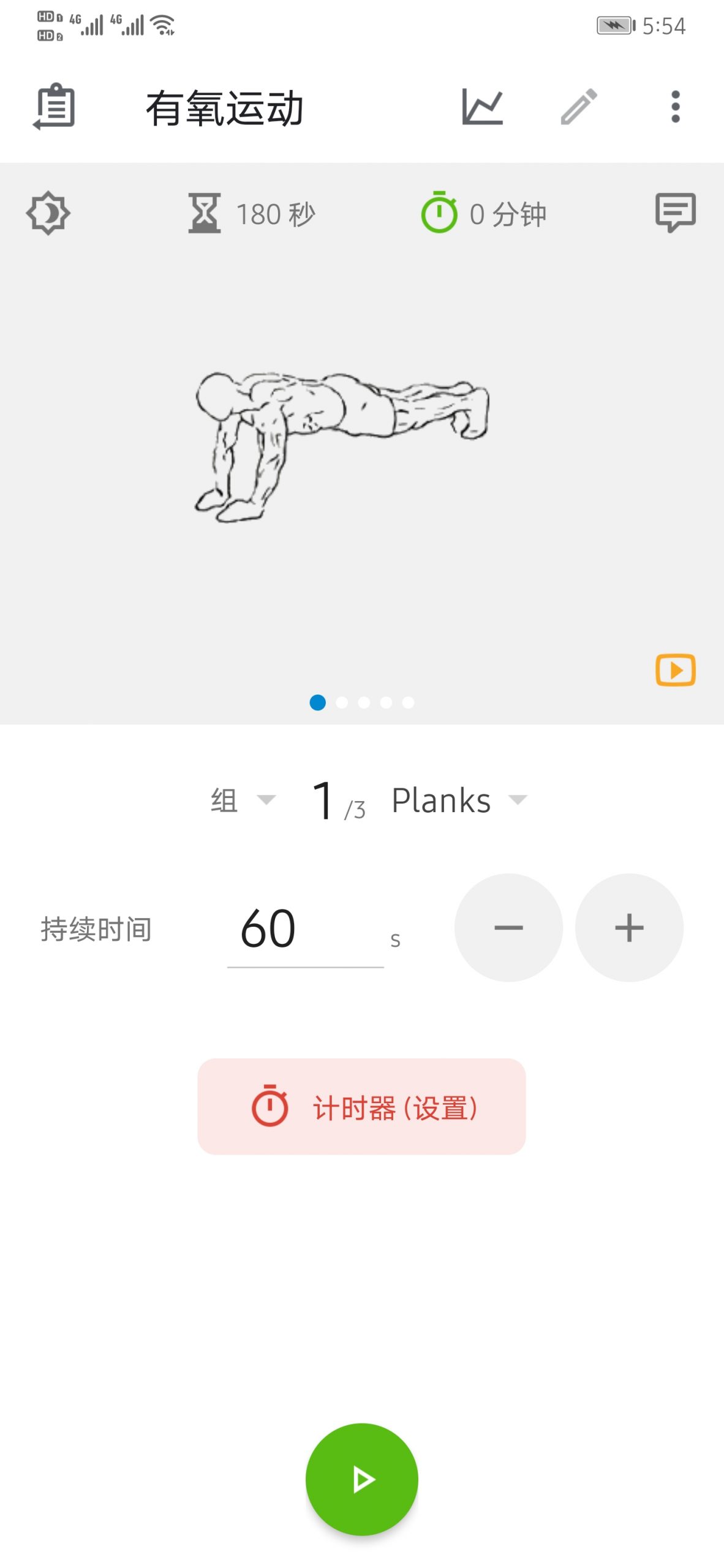Viewport: 724px width, 1568px height.
Task: Tap the 180 秒 rest timer
Action: 251,214
